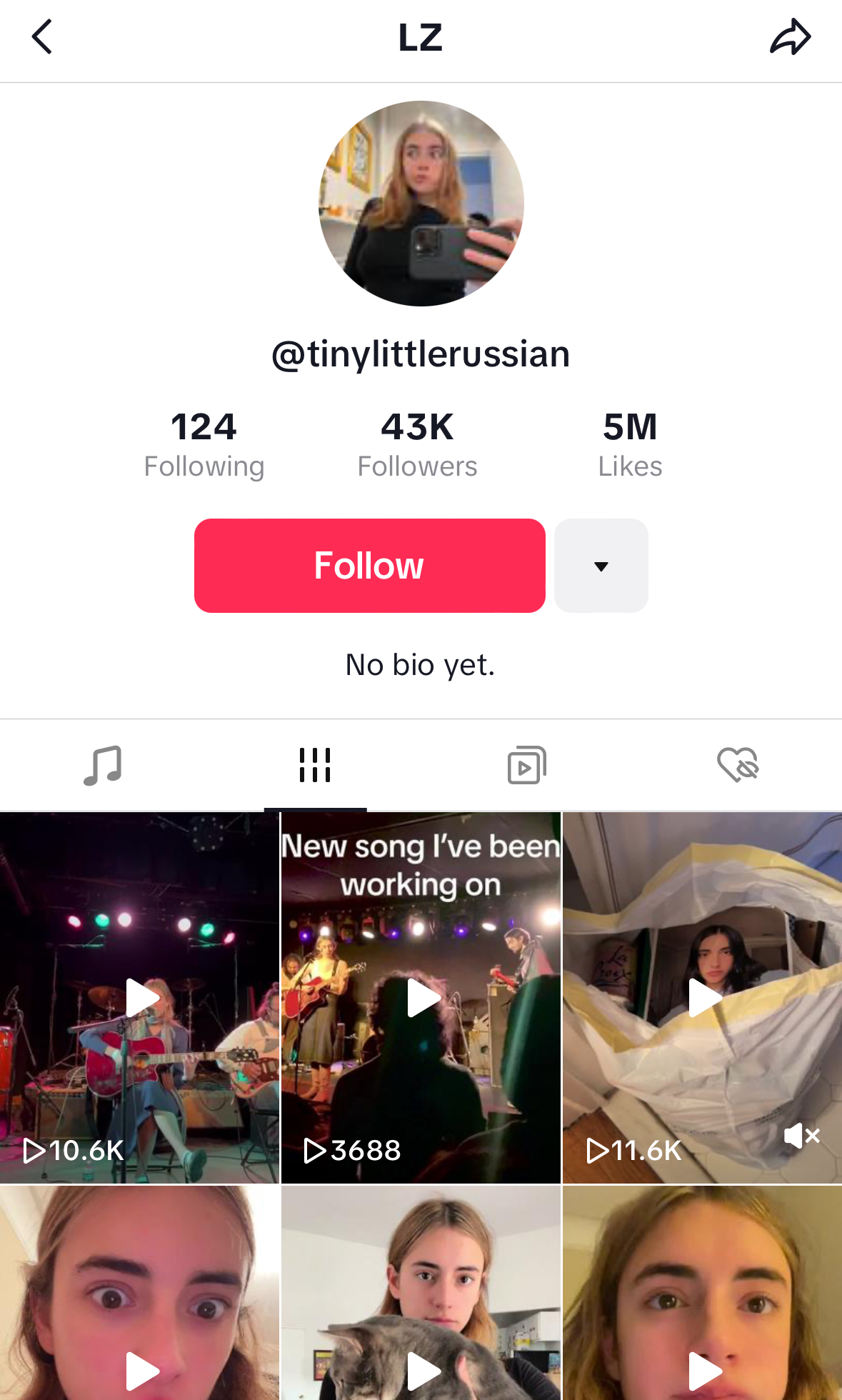
Task: Open the 124 Following list
Action: pyautogui.click(x=204, y=444)
